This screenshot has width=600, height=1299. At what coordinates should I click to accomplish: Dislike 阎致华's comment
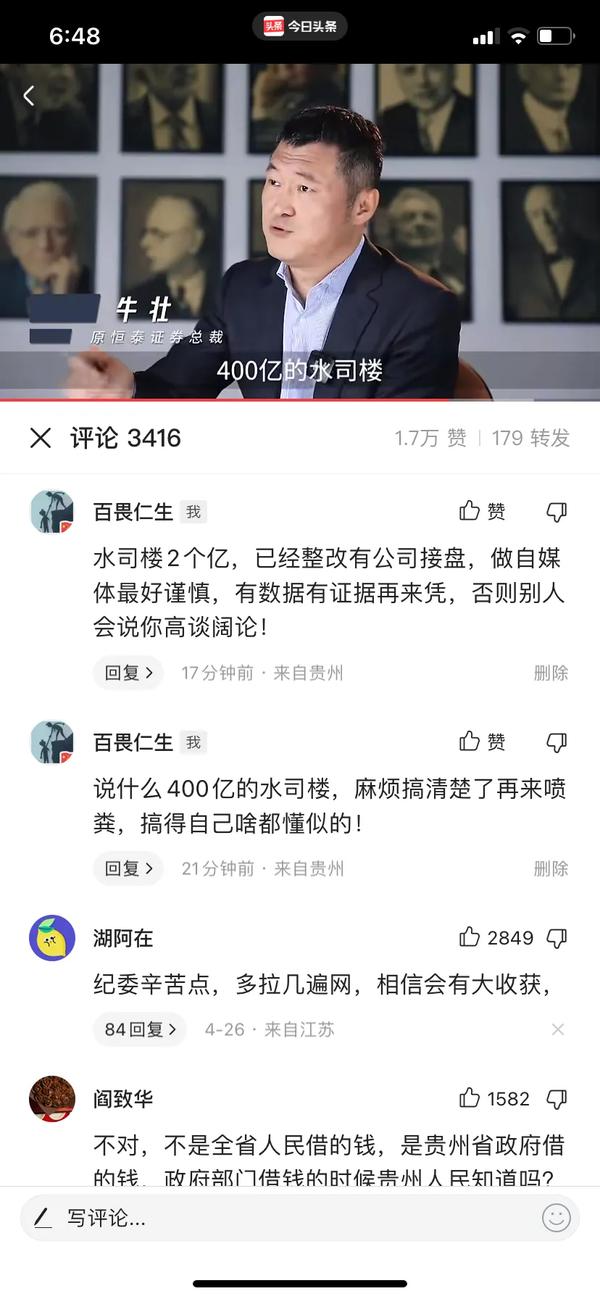pos(557,1099)
